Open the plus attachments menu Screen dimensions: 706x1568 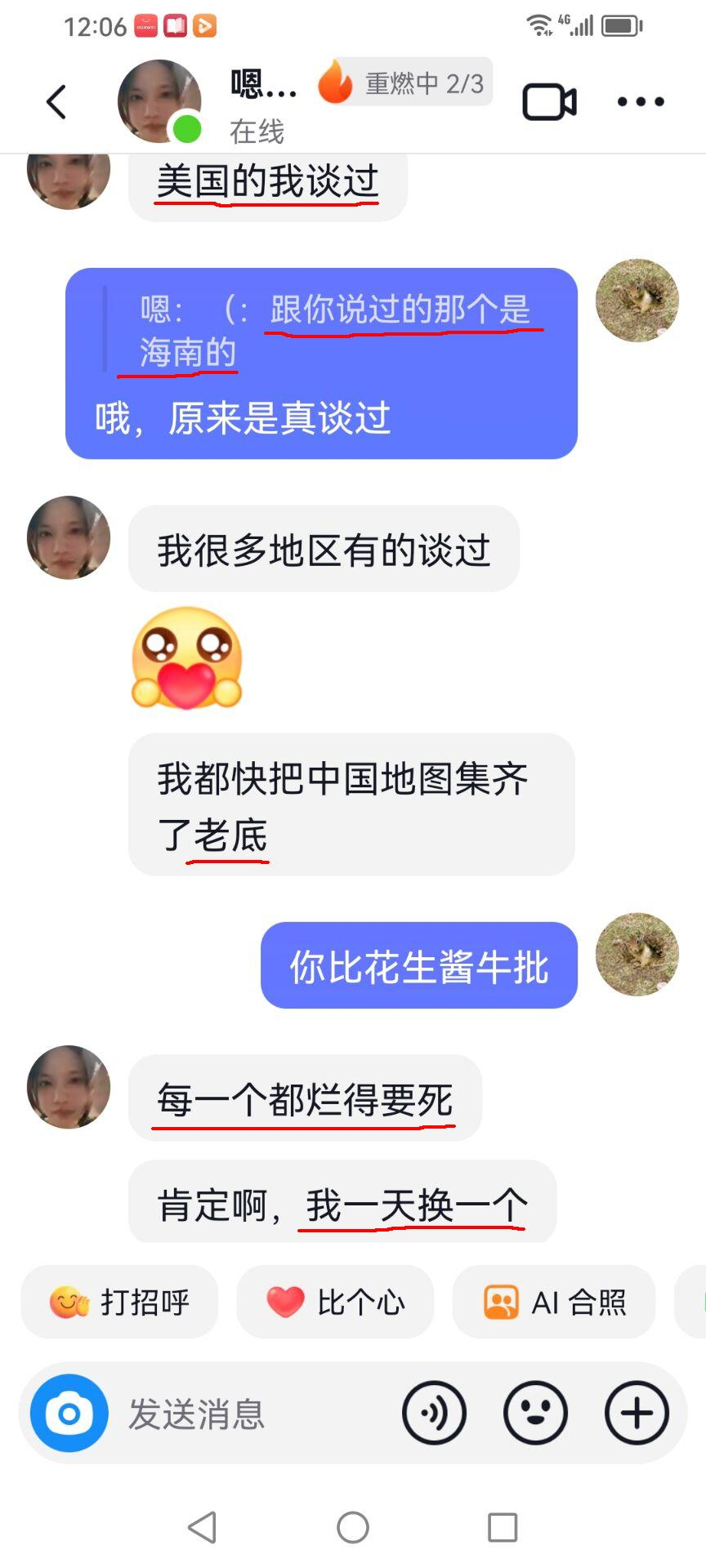click(637, 1413)
